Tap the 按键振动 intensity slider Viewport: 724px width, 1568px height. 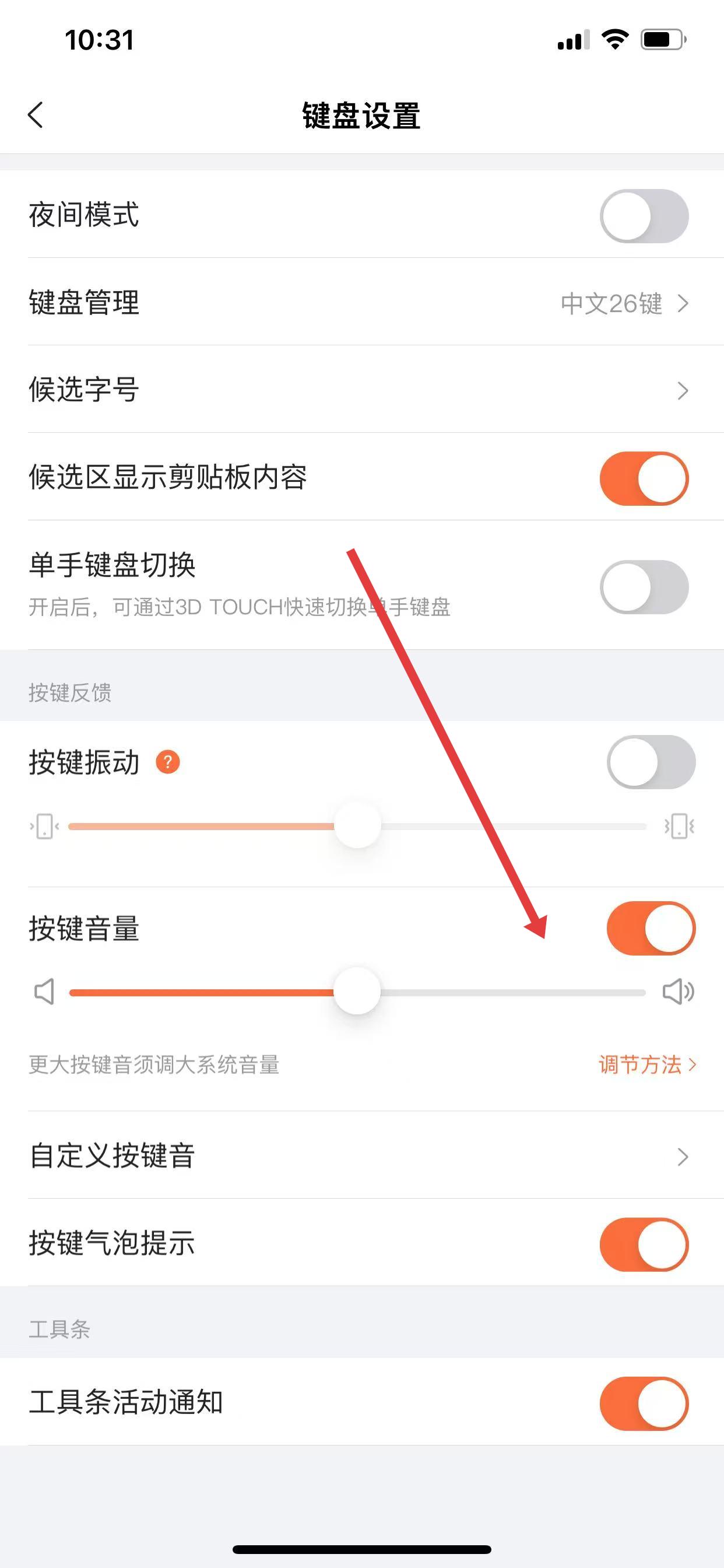coord(358,826)
